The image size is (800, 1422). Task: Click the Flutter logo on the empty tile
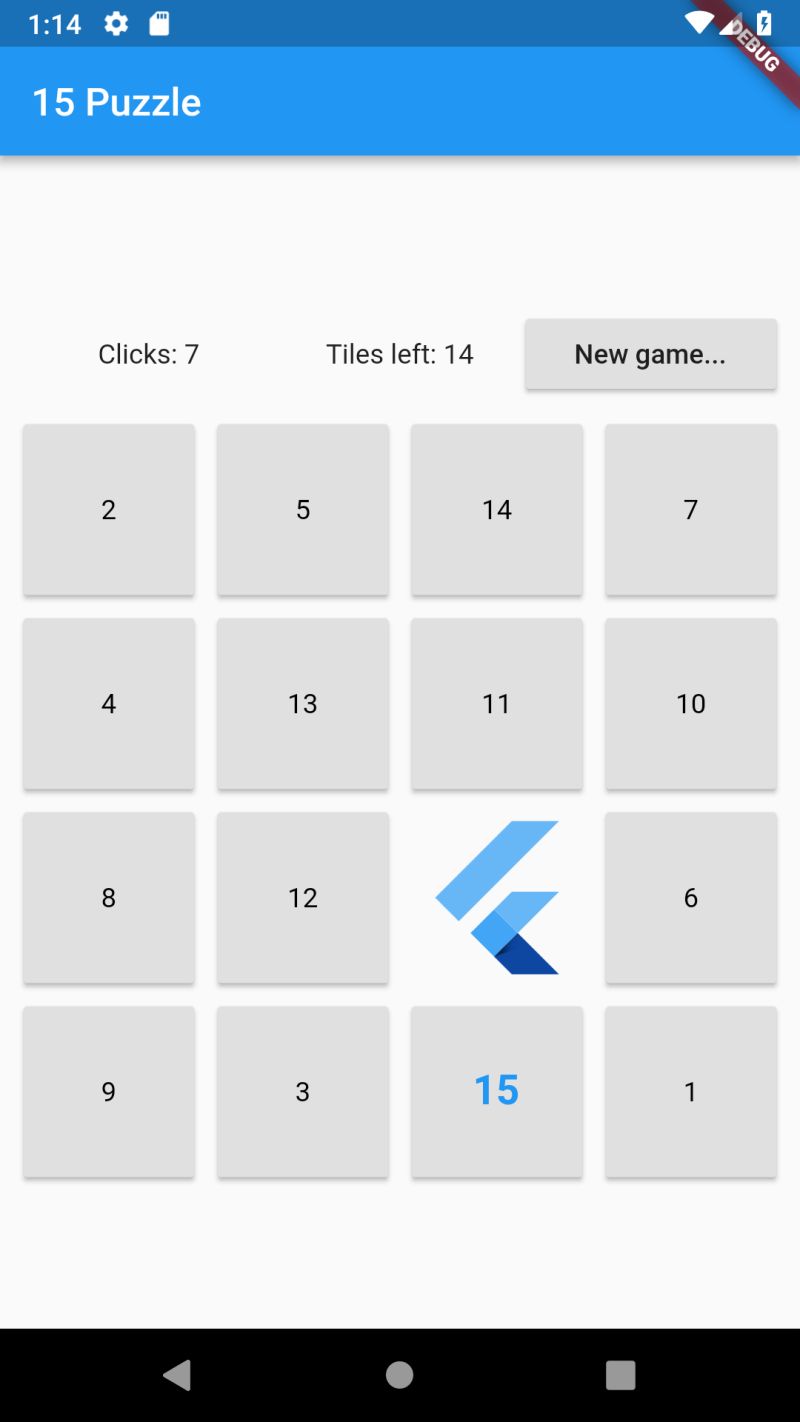(x=497, y=897)
